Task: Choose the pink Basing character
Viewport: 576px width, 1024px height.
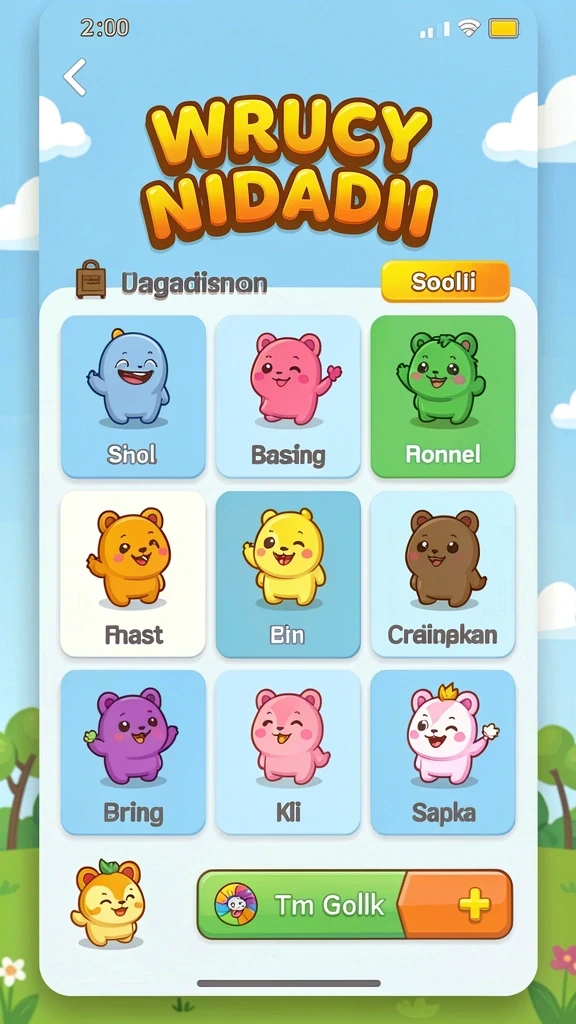Action: [x=288, y=396]
